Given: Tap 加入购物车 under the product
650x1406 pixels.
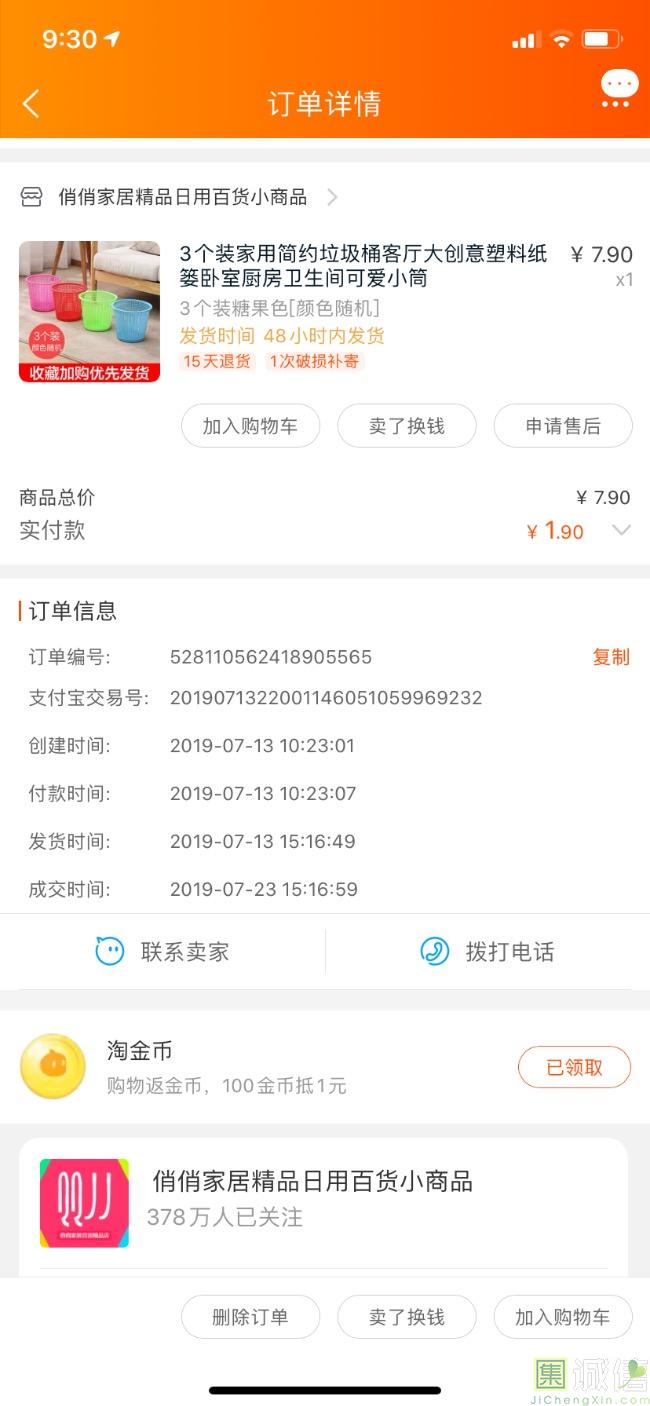Looking at the screenshot, I should 250,426.
